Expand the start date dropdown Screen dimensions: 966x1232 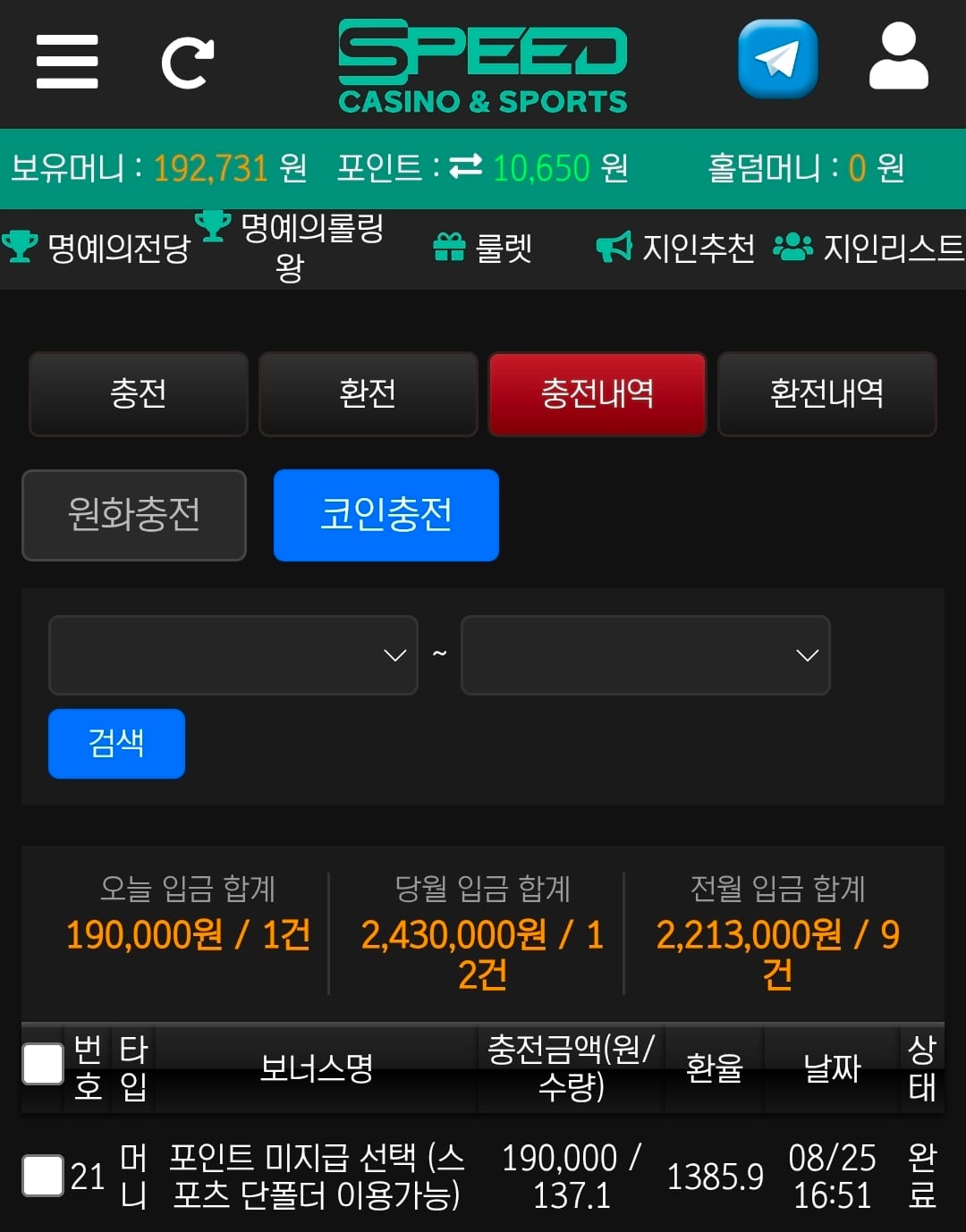(233, 655)
